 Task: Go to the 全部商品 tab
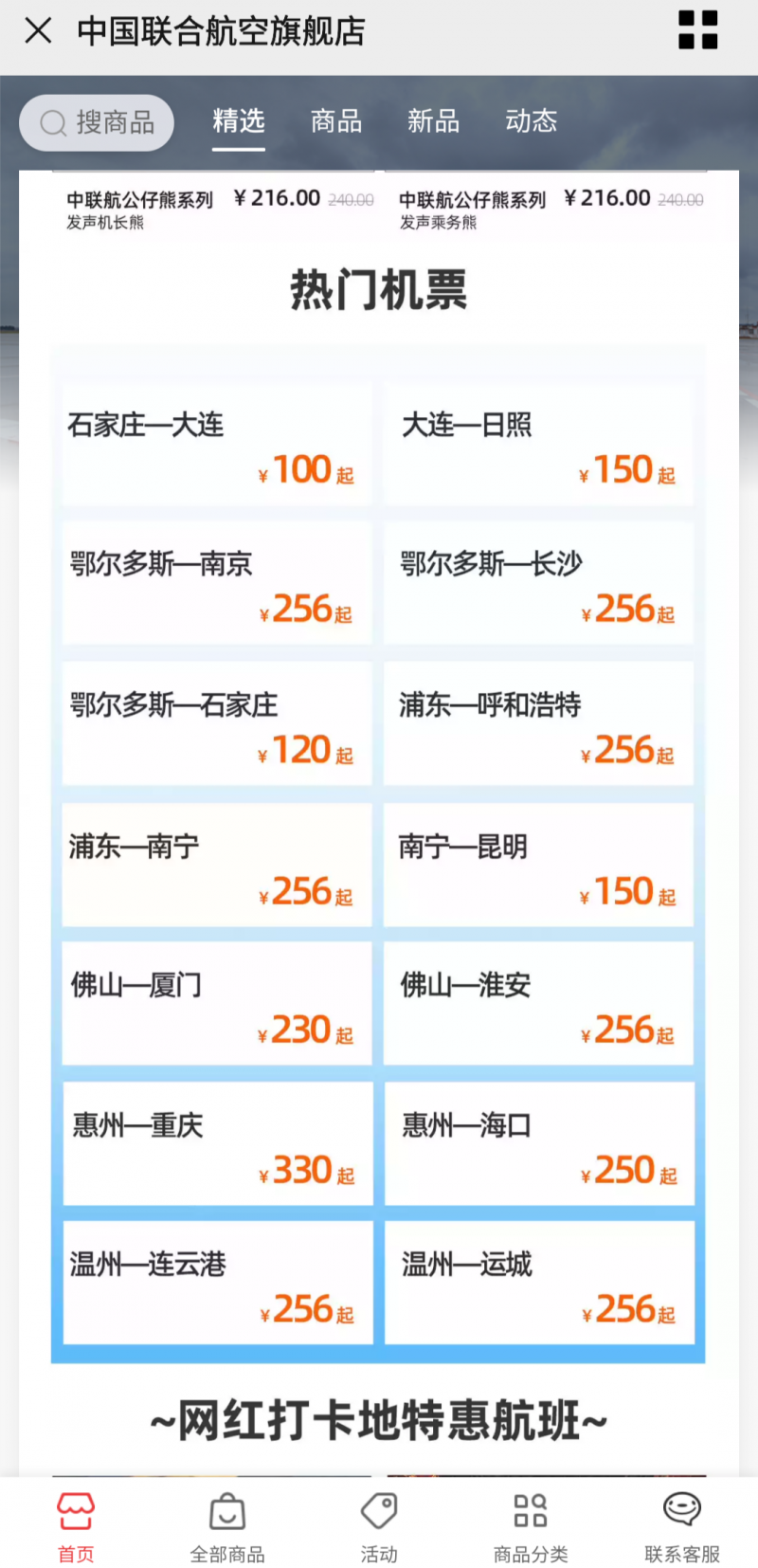[x=227, y=1527]
